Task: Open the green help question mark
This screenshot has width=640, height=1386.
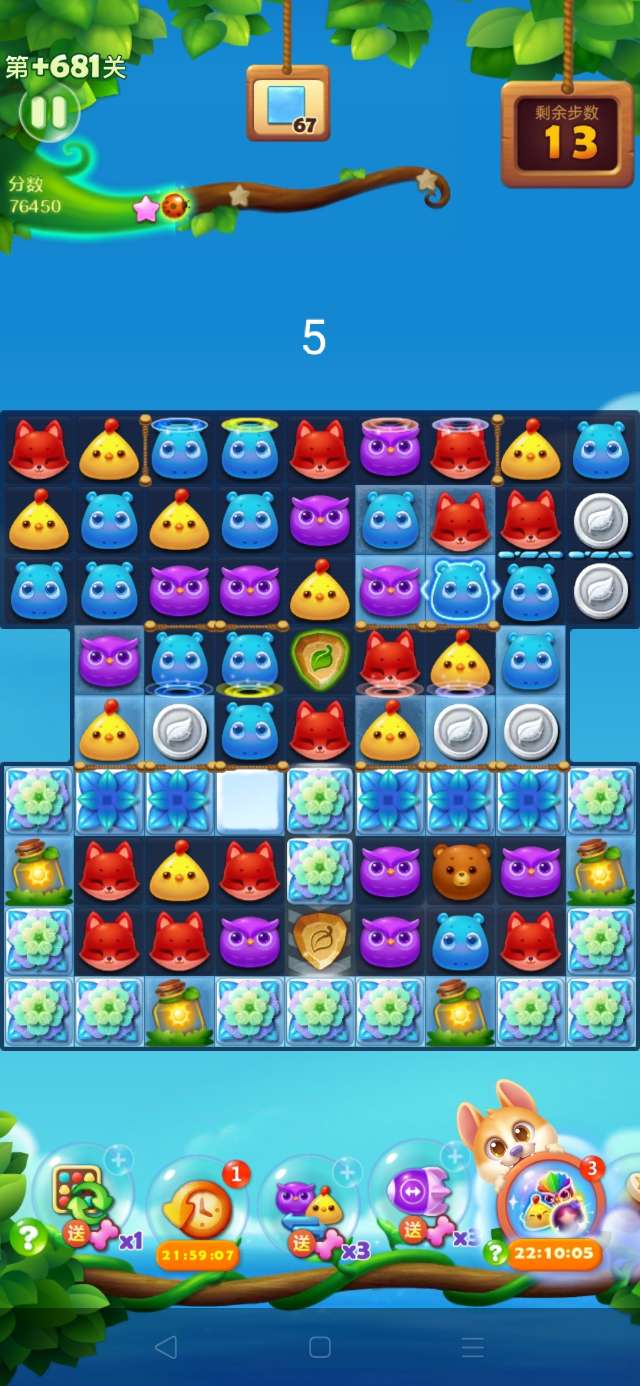Action: tap(28, 1238)
